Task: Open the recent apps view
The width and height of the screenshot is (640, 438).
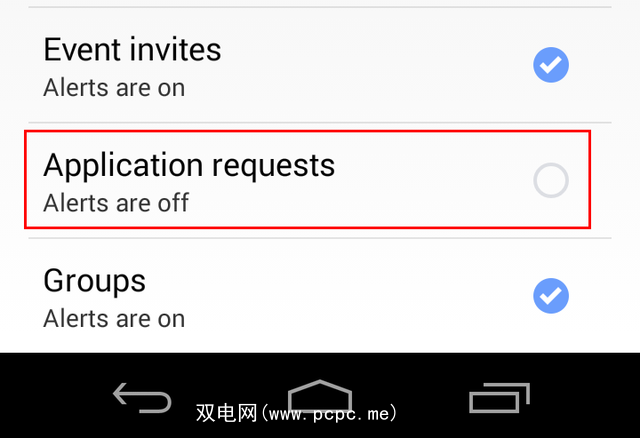Action: pos(499,397)
